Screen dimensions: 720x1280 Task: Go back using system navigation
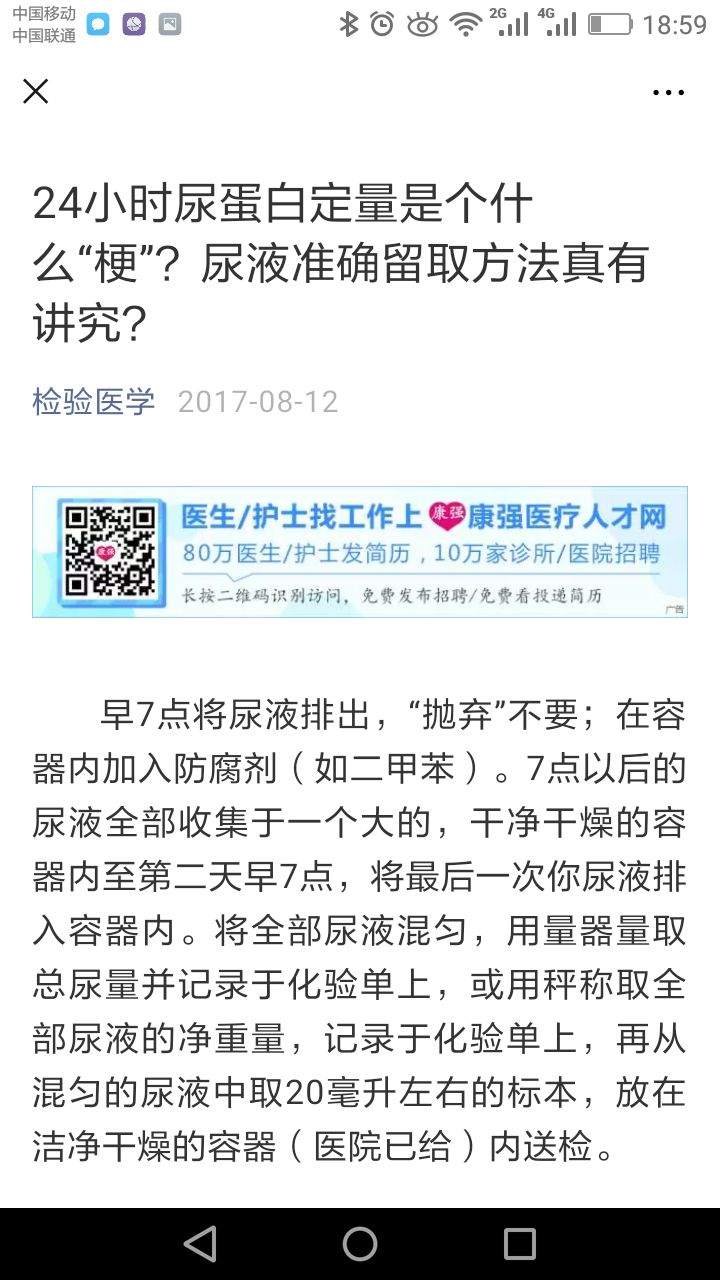(200, 1244)
